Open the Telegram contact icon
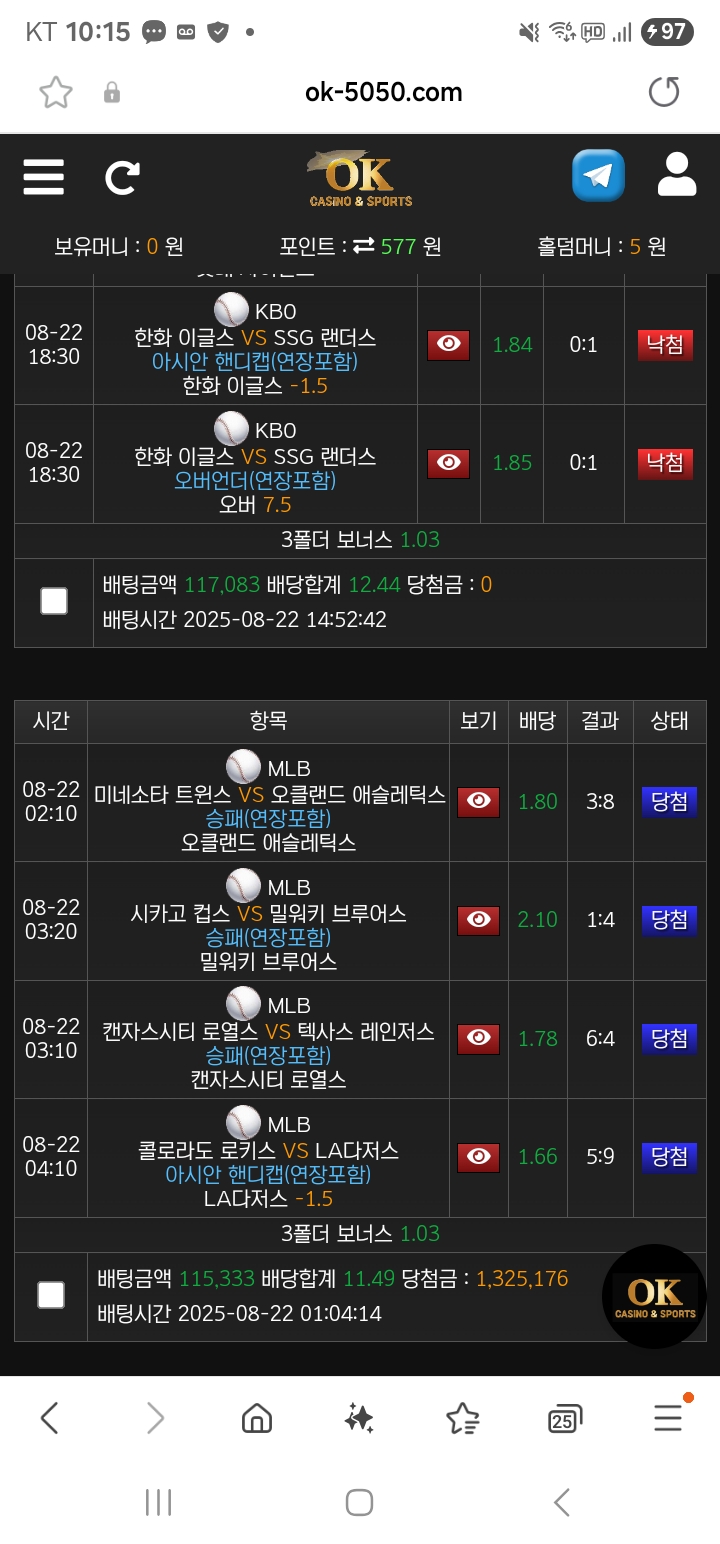The height and width of the screenshot is (1544, 720). click(x=598, y=176)
